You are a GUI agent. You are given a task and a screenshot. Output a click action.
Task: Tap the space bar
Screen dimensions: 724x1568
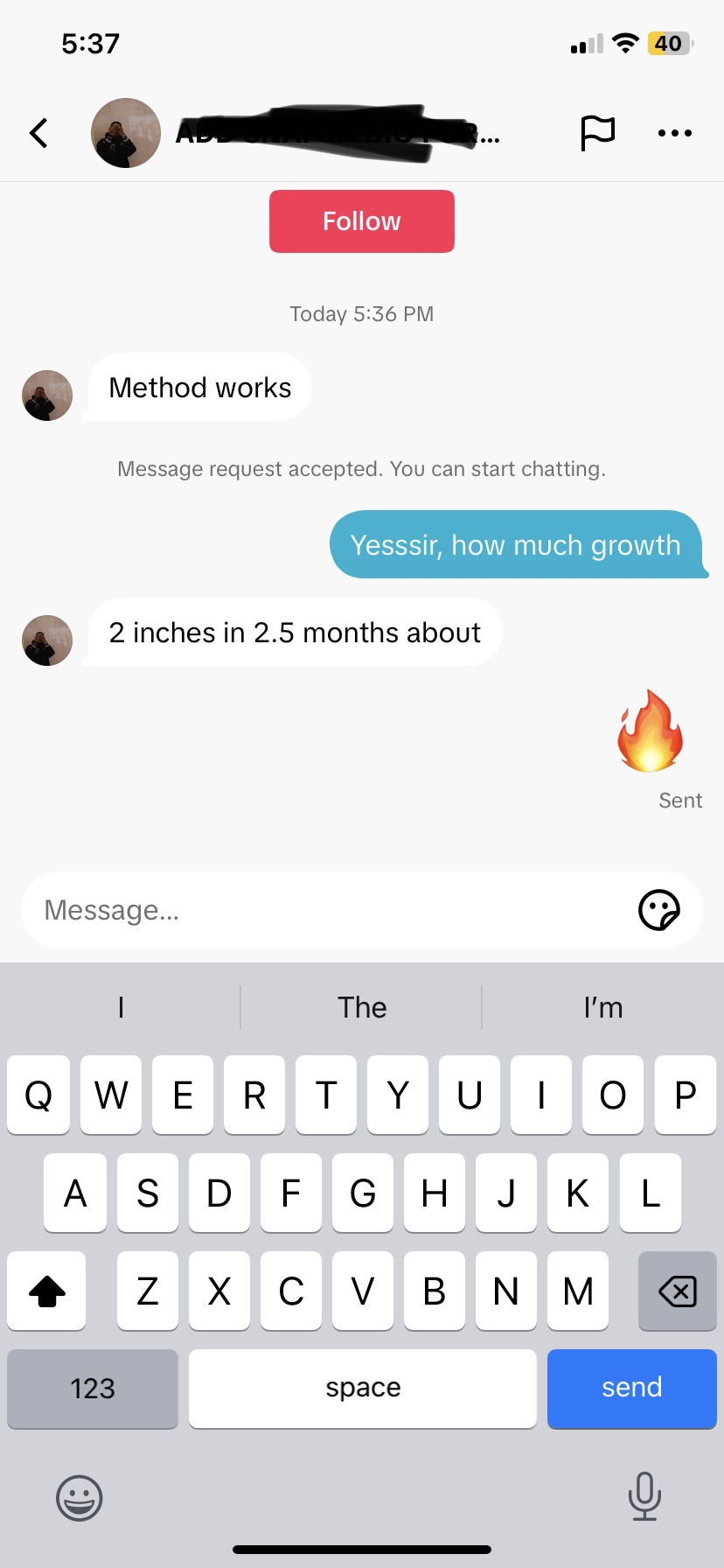point(362,1388)
